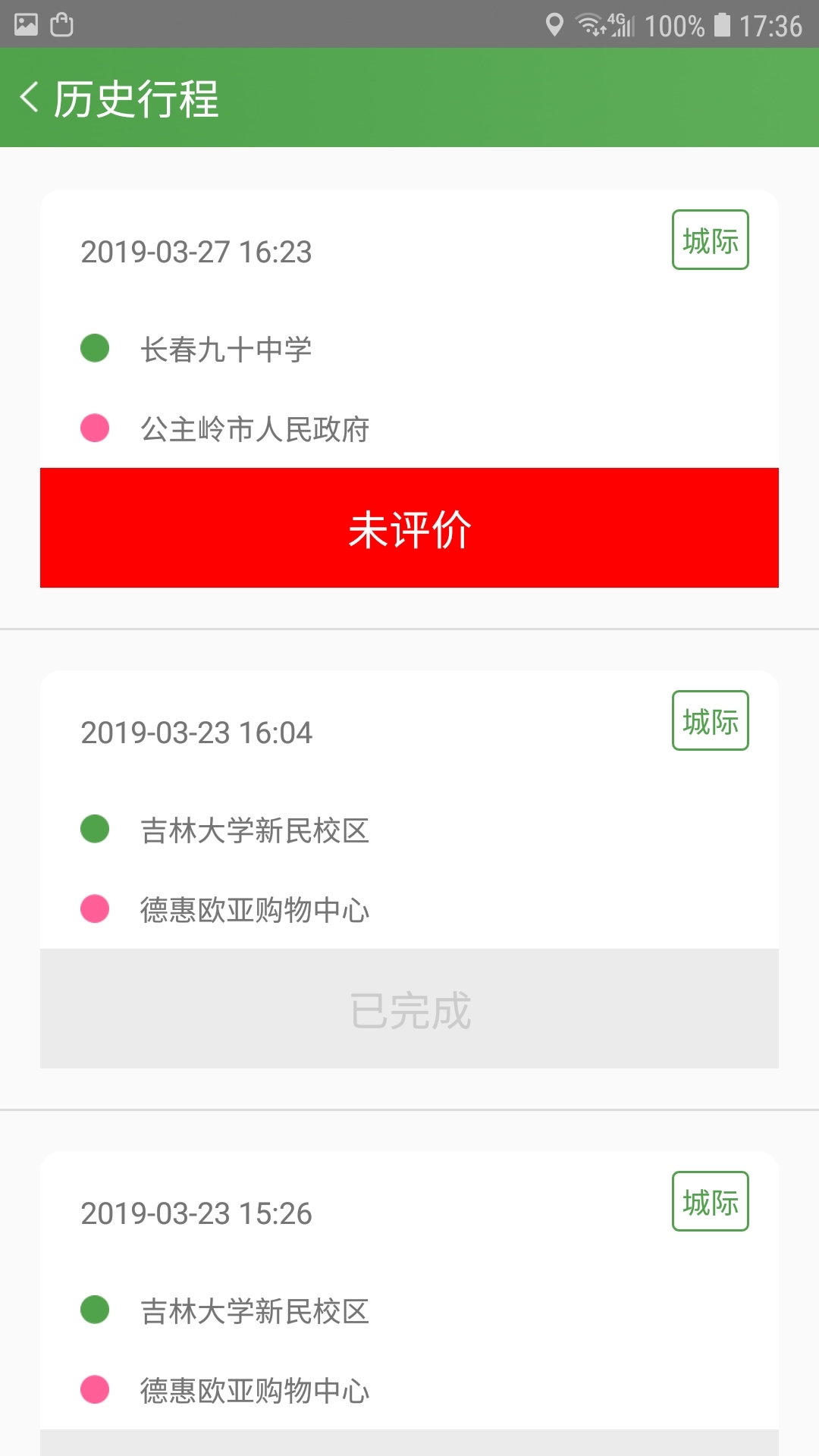This screenshot has height=1456, width=819.
Task: Go back from 历史行程 page
Action: pyautogui.click(x=29, y=98)
